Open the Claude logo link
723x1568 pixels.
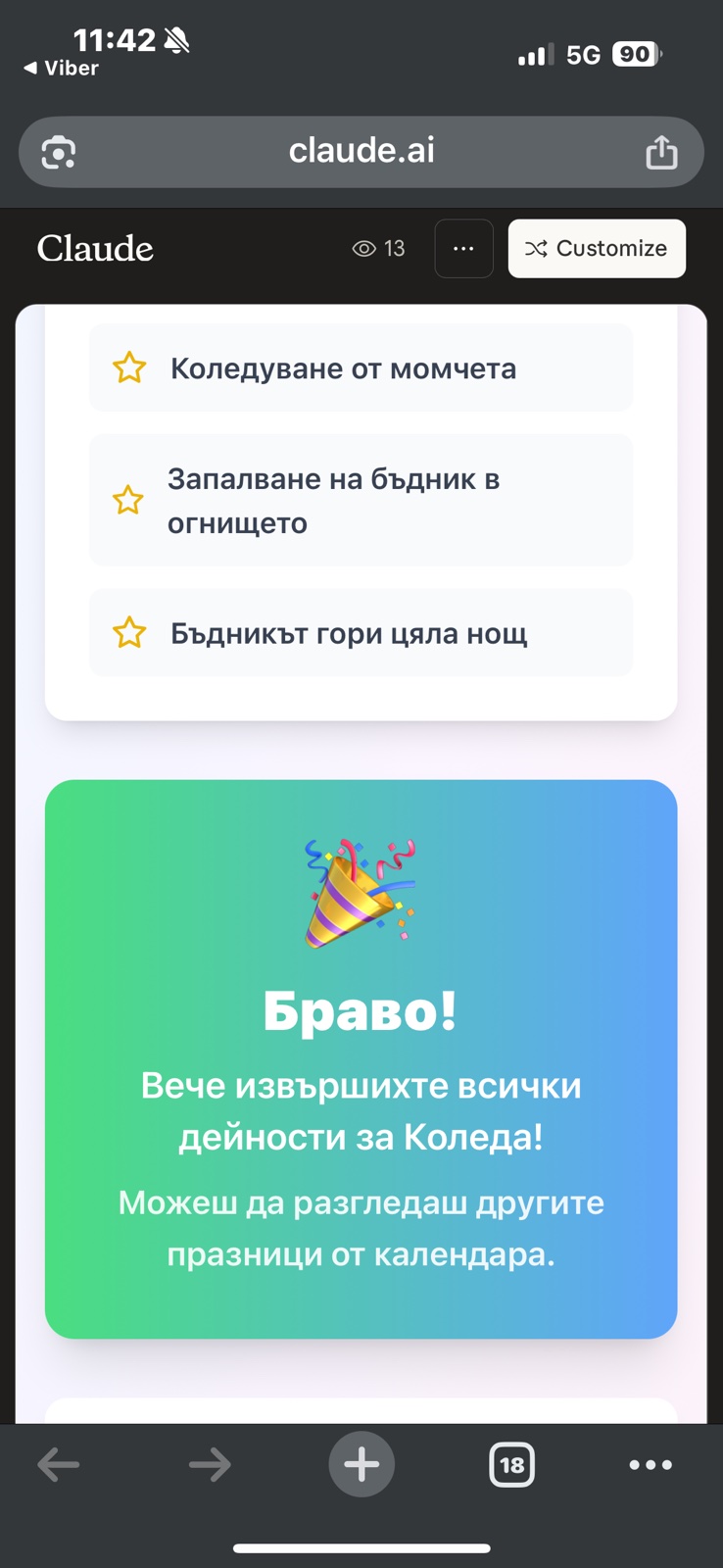point(95,249)
